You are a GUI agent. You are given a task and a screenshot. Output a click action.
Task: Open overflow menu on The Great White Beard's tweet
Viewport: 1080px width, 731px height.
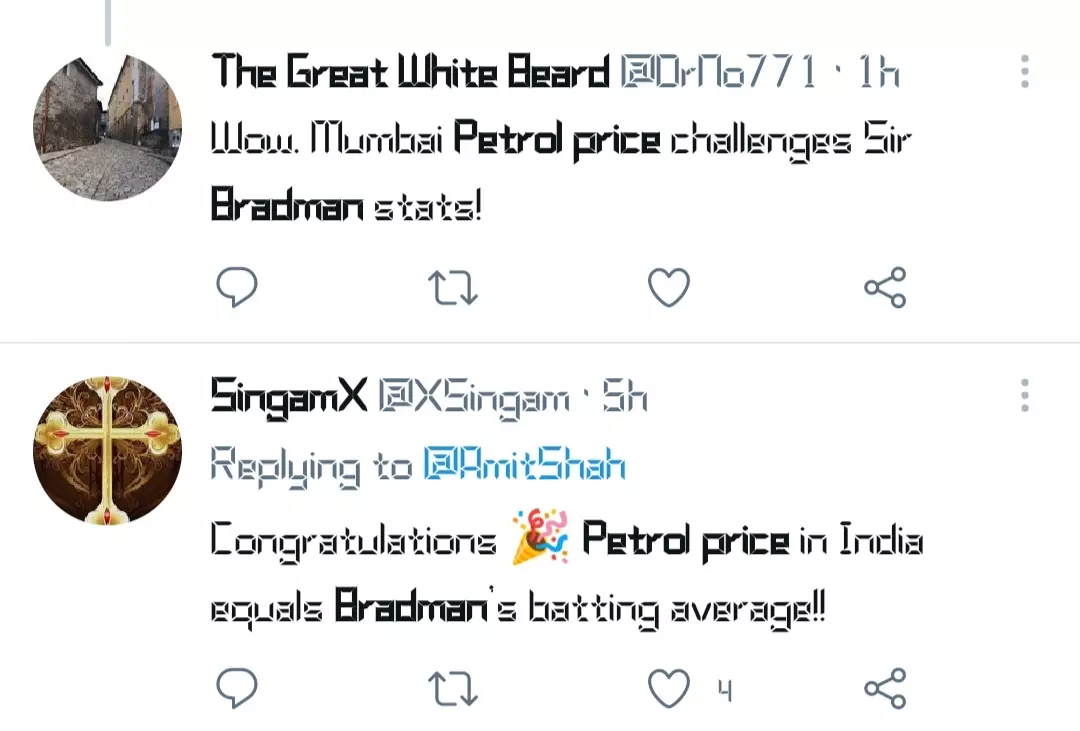[x=1024, y=72]
